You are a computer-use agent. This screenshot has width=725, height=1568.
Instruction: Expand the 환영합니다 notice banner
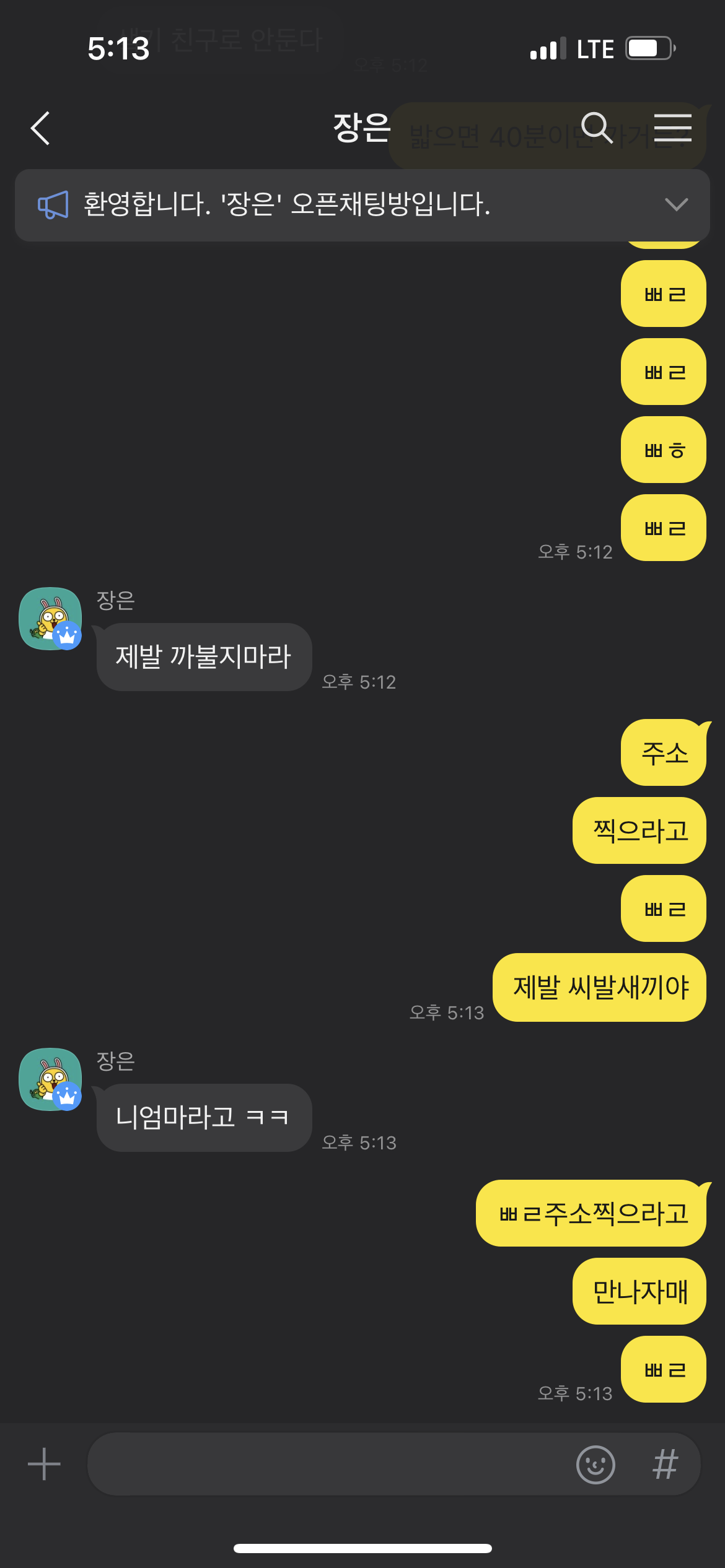[x=675, y=204]
